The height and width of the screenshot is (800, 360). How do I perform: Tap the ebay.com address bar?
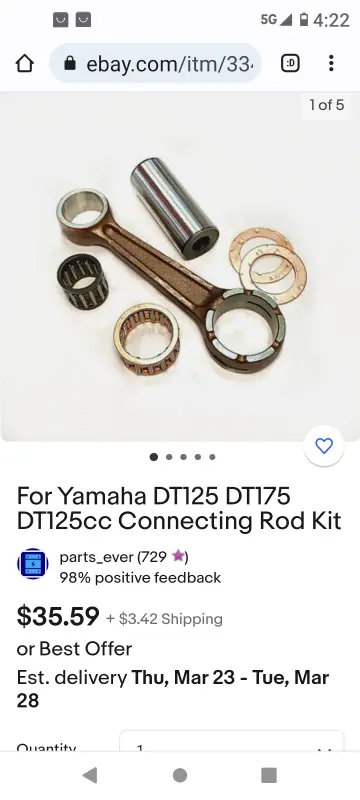(155, 64)
